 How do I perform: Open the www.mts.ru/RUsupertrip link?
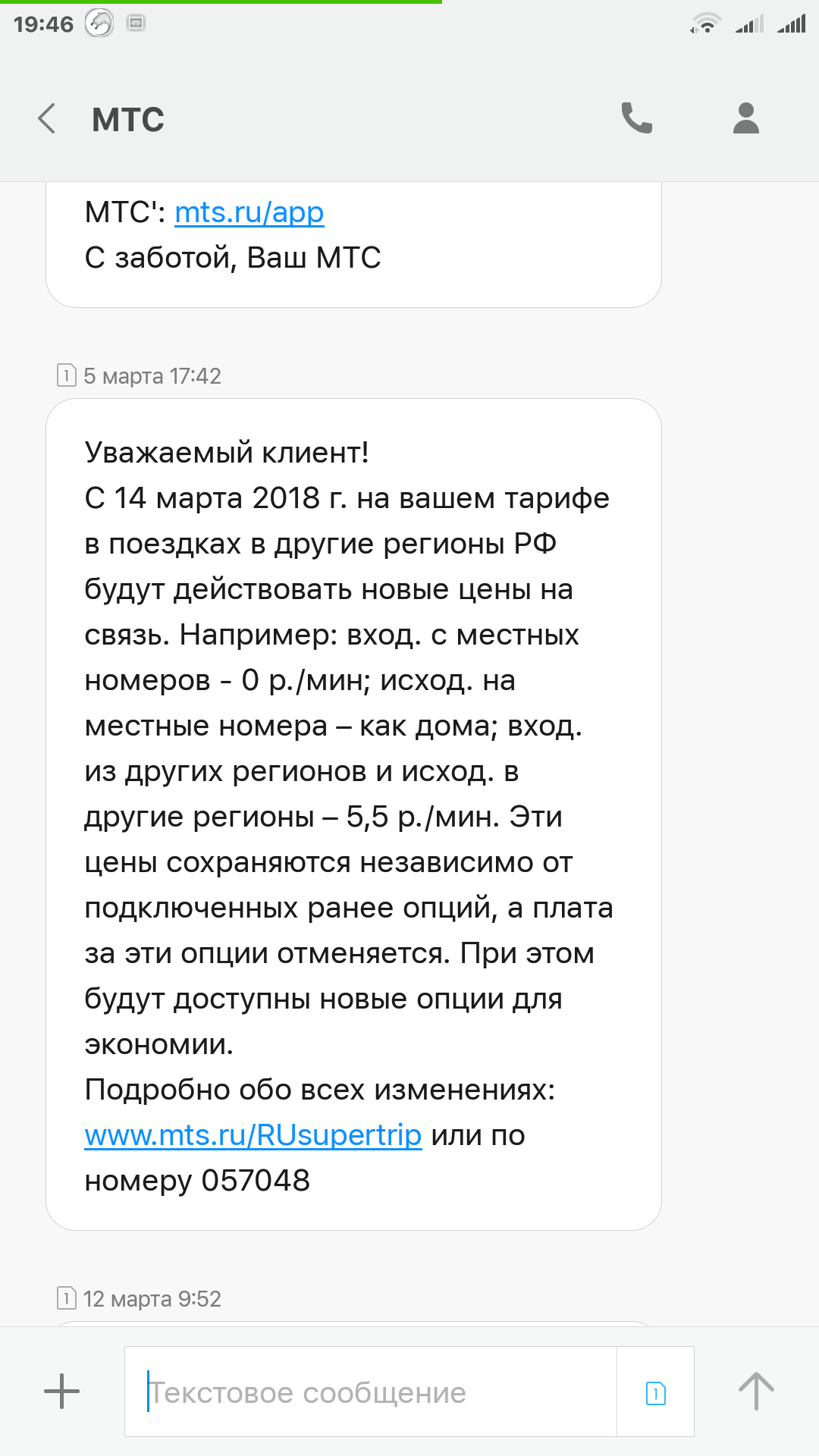(x=253, y=1135)
